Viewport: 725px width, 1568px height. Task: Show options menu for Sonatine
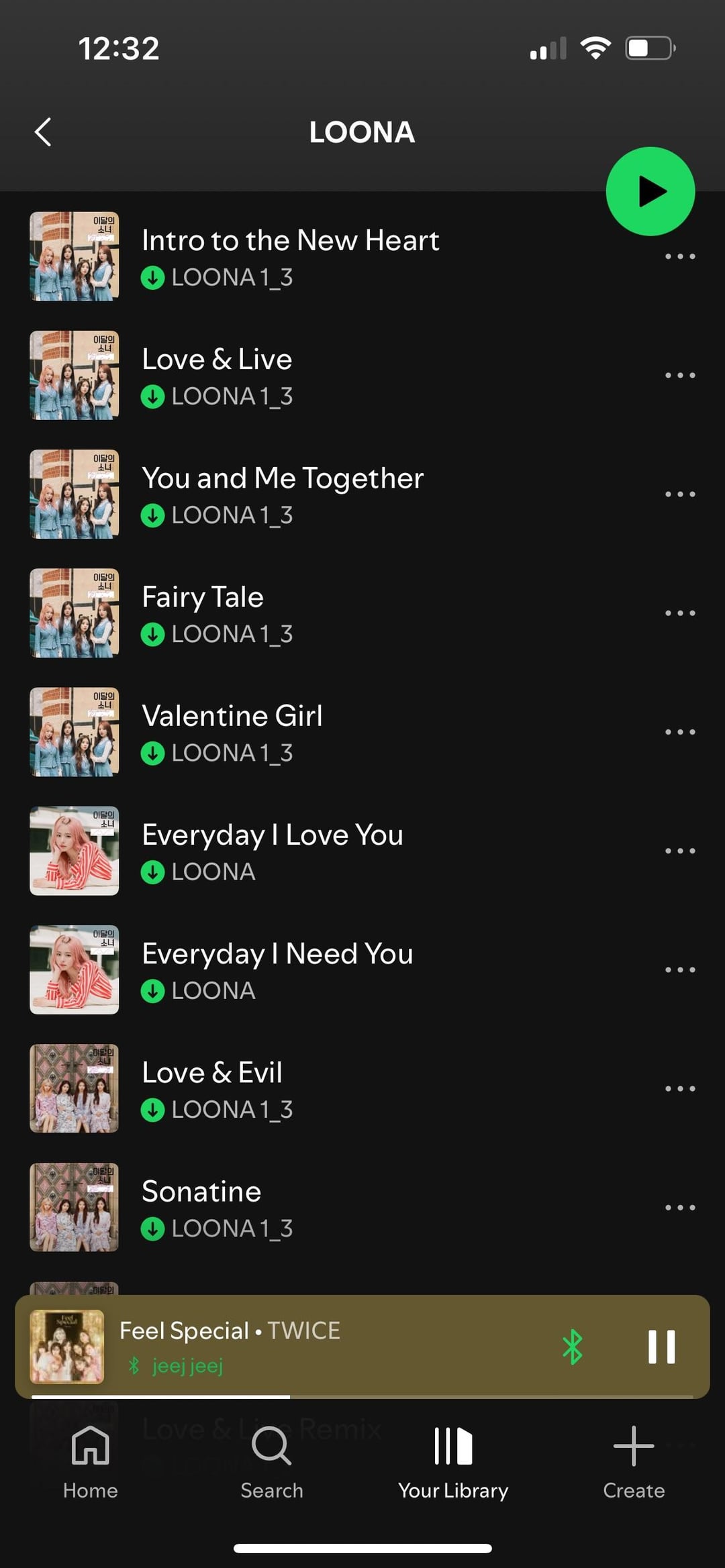[679, 1207]
